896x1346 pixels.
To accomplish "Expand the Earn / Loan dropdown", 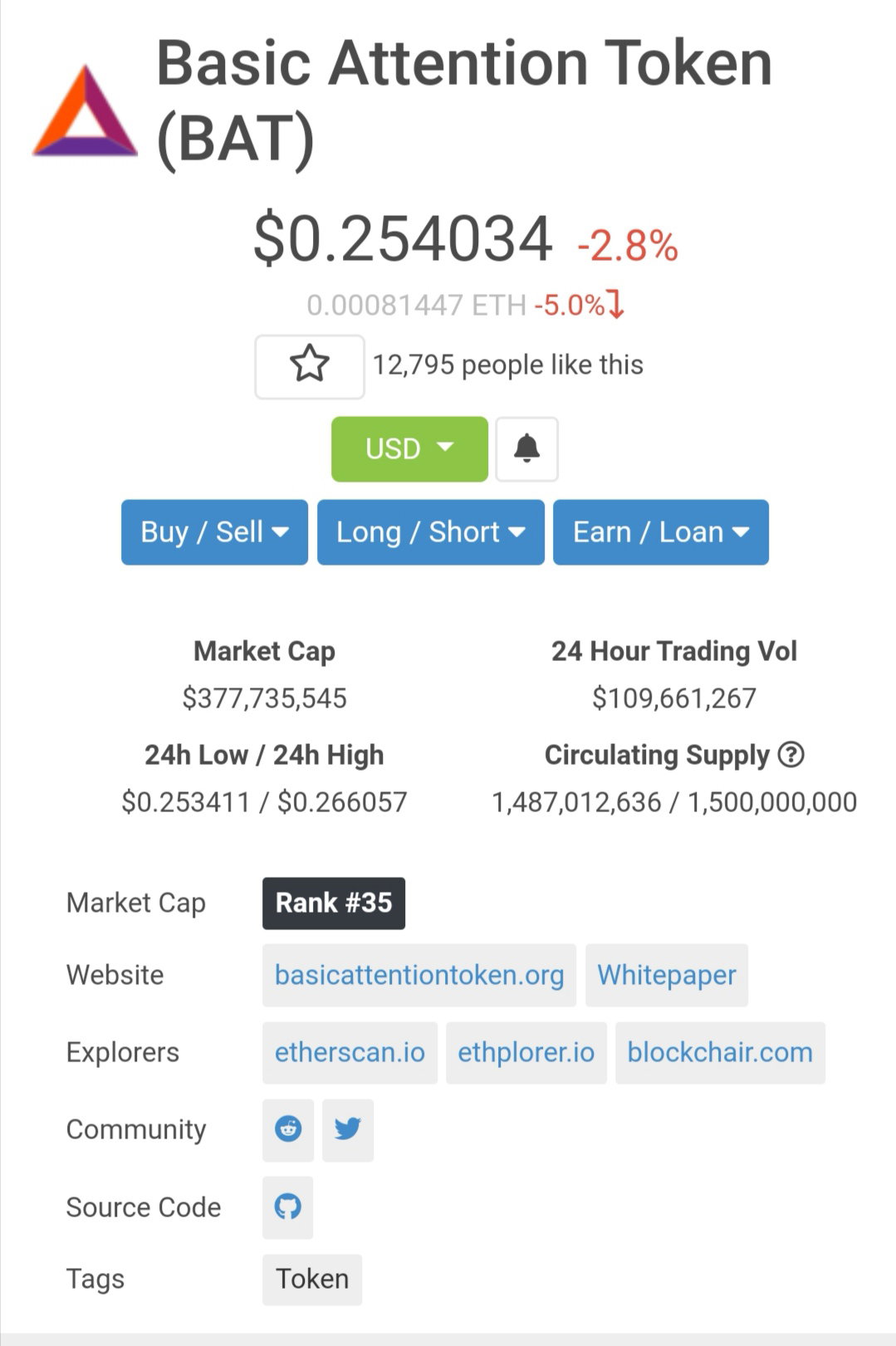I will [661, 532].
